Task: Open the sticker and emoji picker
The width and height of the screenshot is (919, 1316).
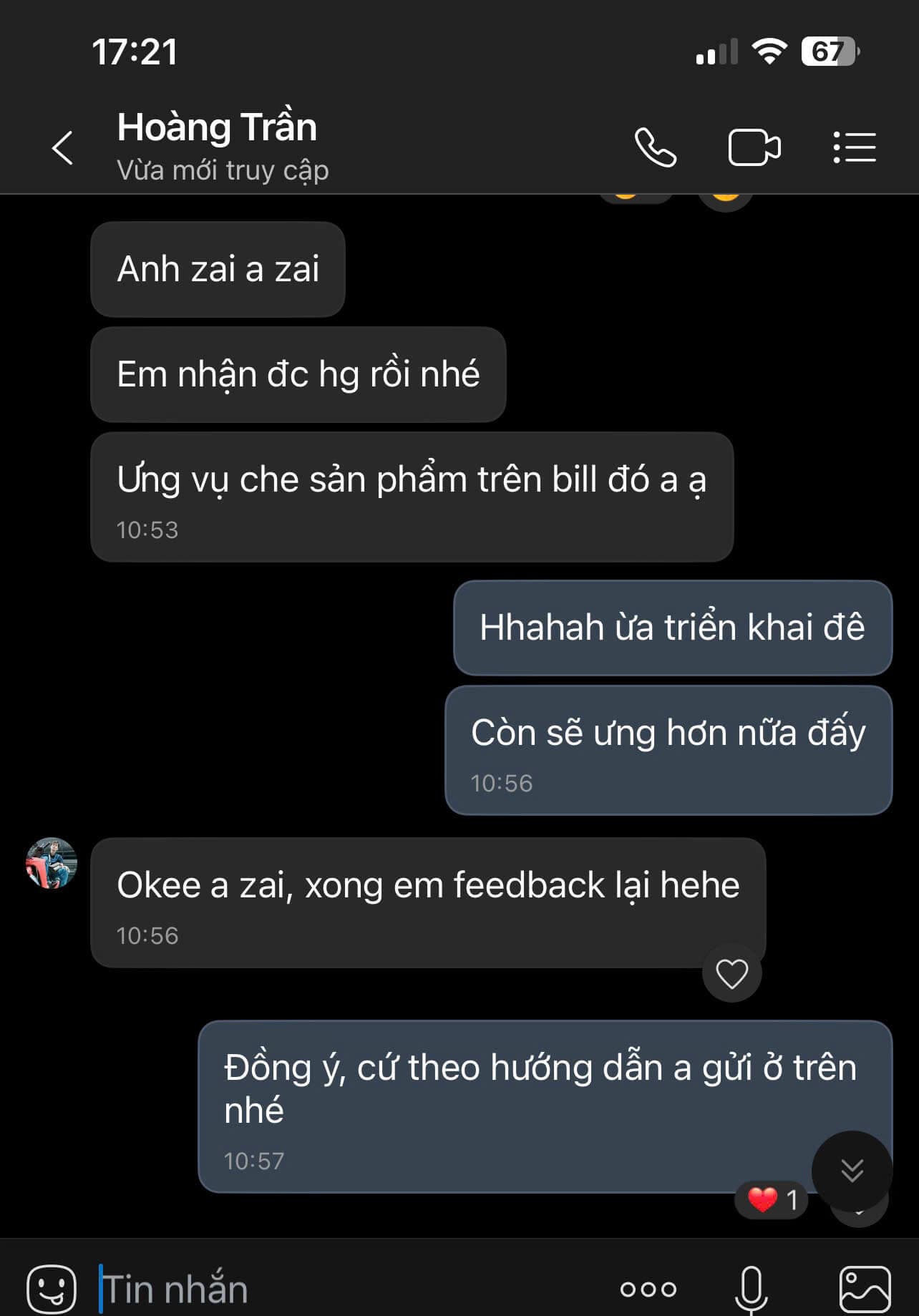Action: pyautogui.click(x=51, y=1289)
